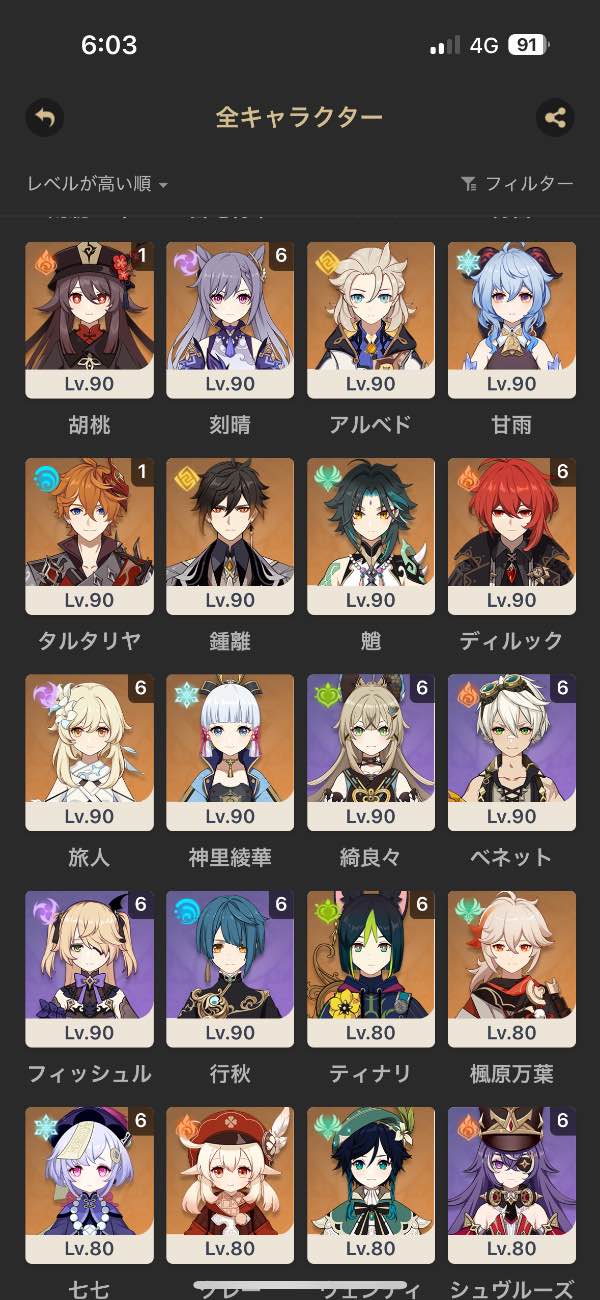
Task: Open 胡桃 character card
Action: pos(90,320)
